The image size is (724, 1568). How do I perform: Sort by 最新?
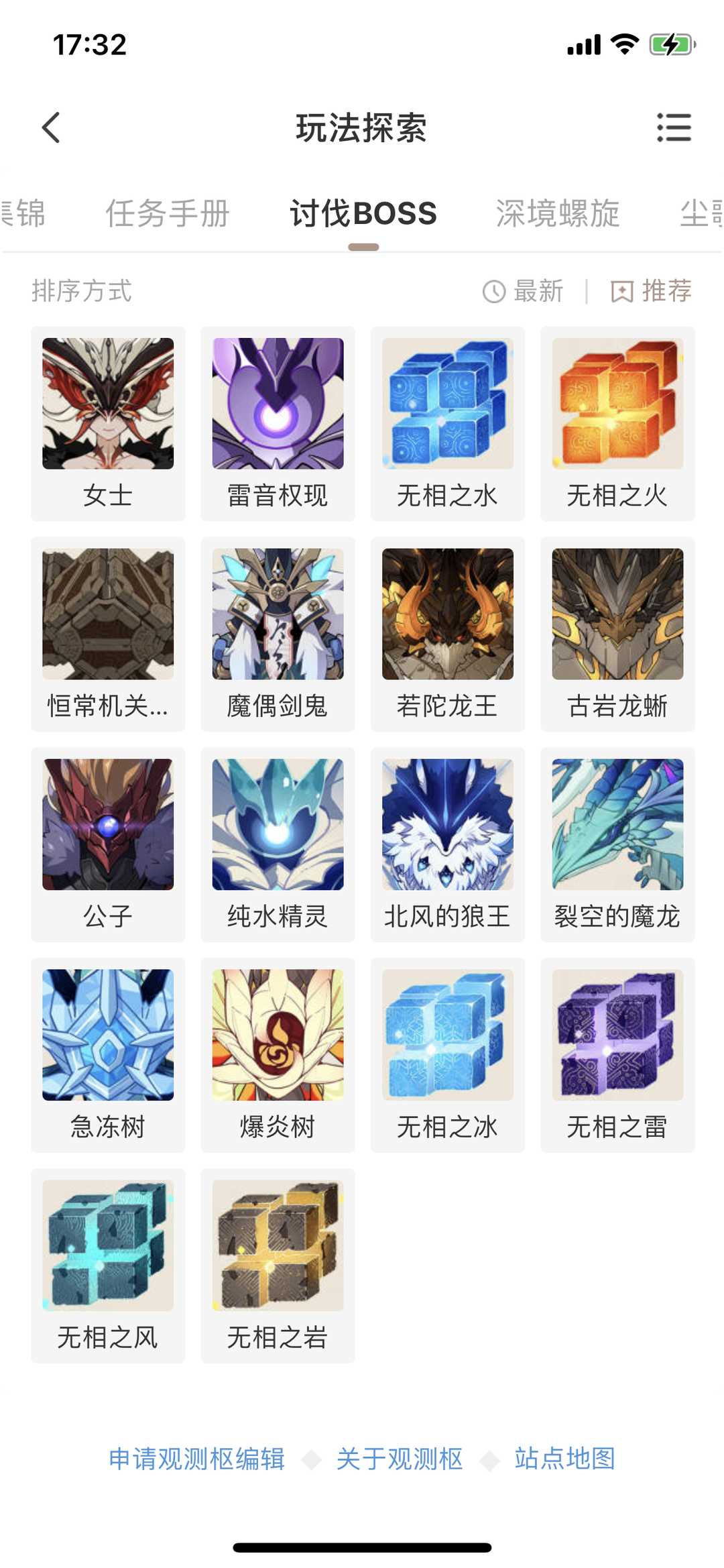524,291
